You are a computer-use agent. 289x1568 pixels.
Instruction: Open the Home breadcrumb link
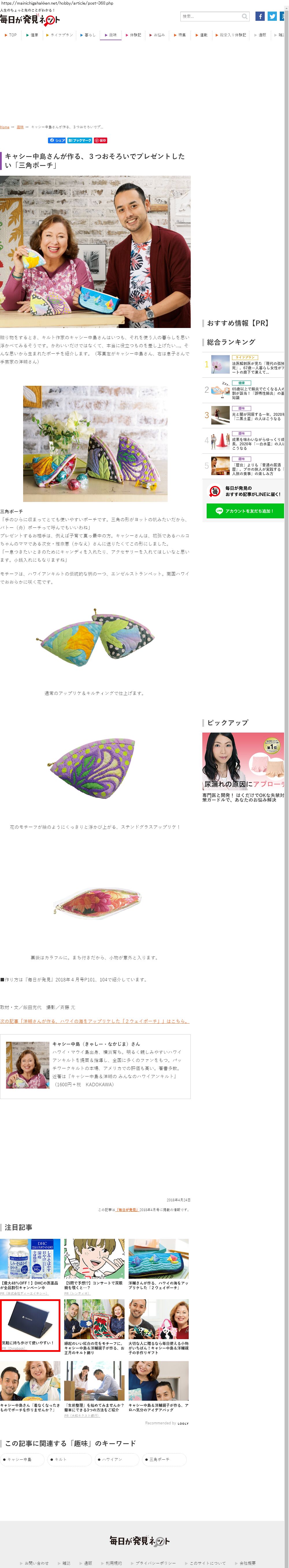(x=5, y=127)
